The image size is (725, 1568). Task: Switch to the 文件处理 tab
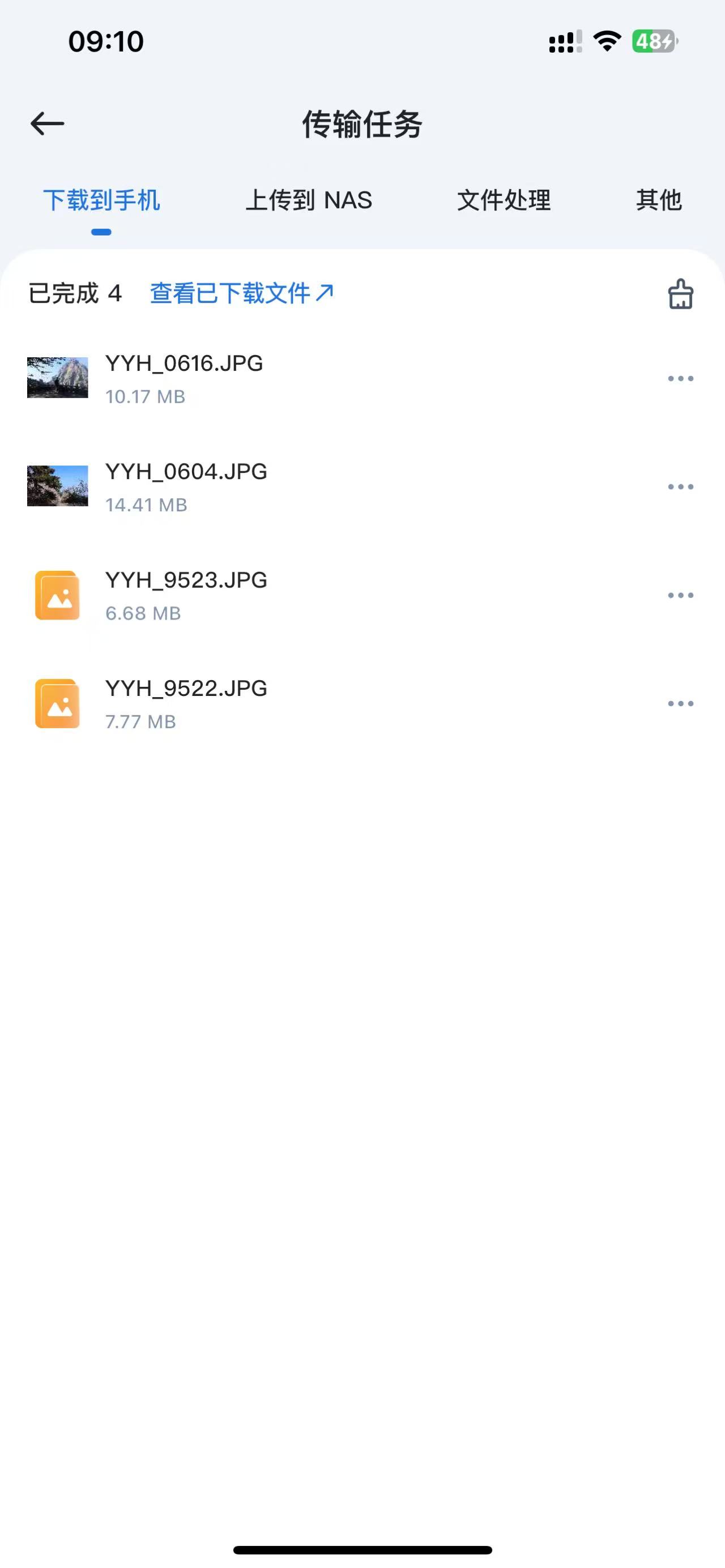point(504,200)
